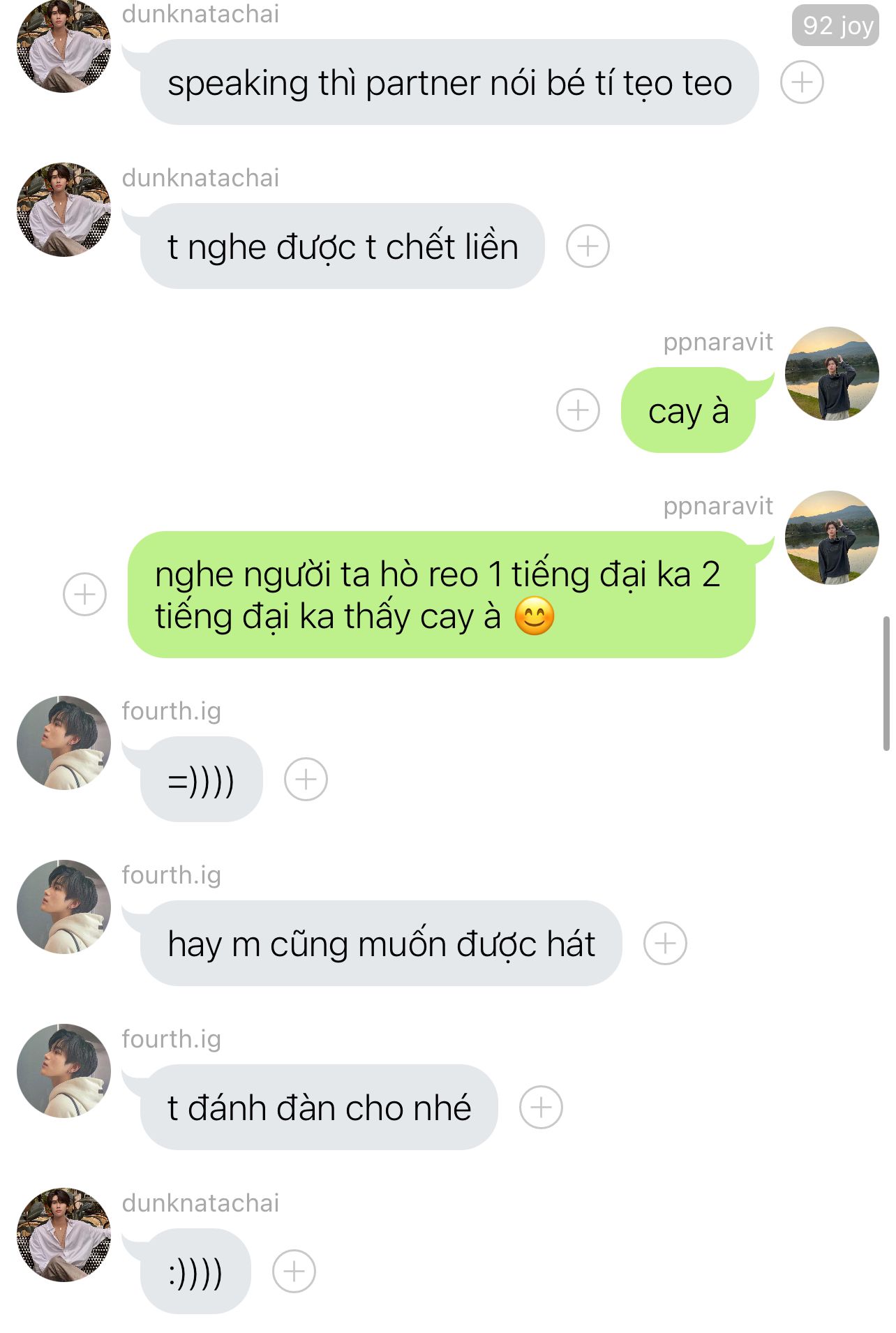Tap plus beside 'hay m cũng muốn được hát'
Image resolution: width=896 pixels, height=1333 pixels.
(x=665, y=944)
